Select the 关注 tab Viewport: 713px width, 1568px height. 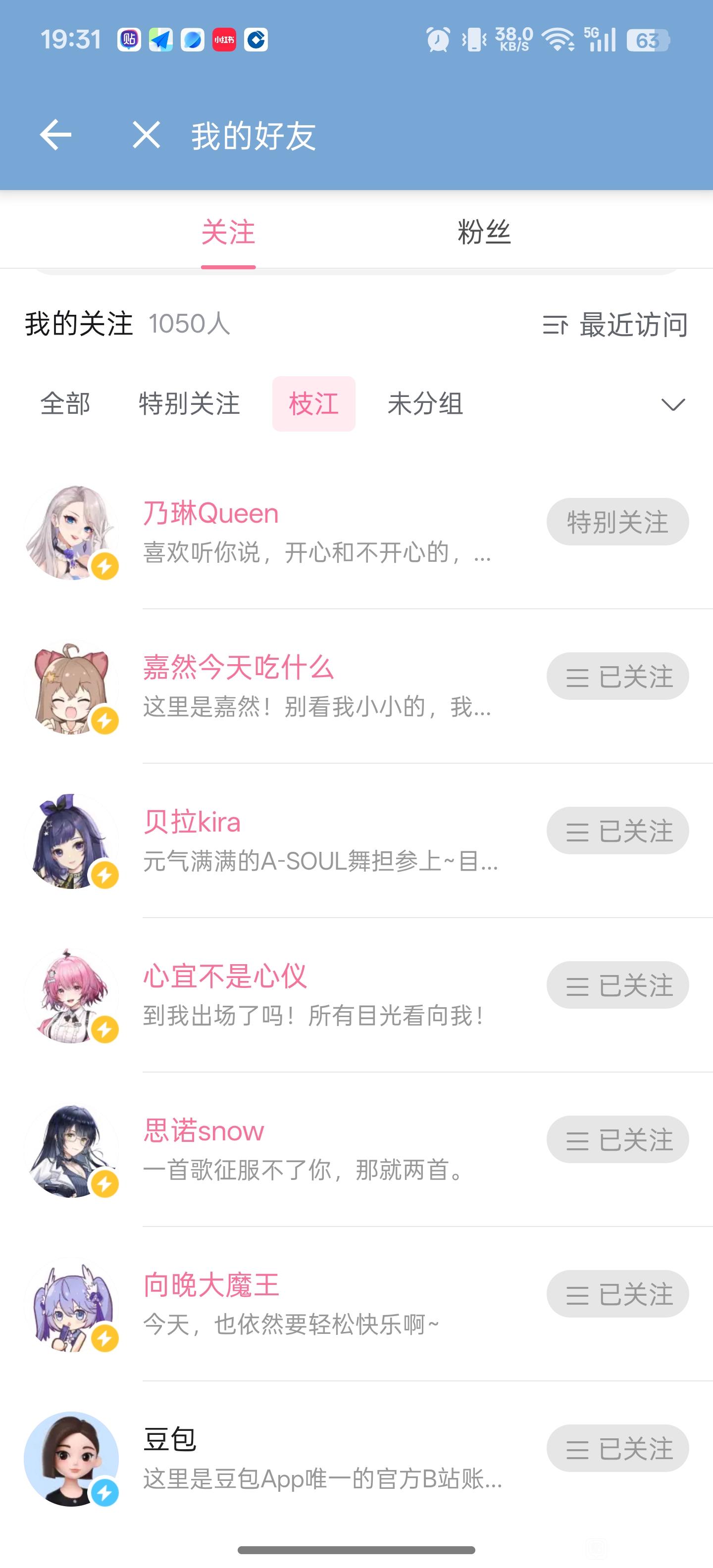pyautogui.click(x=228, y=232)
